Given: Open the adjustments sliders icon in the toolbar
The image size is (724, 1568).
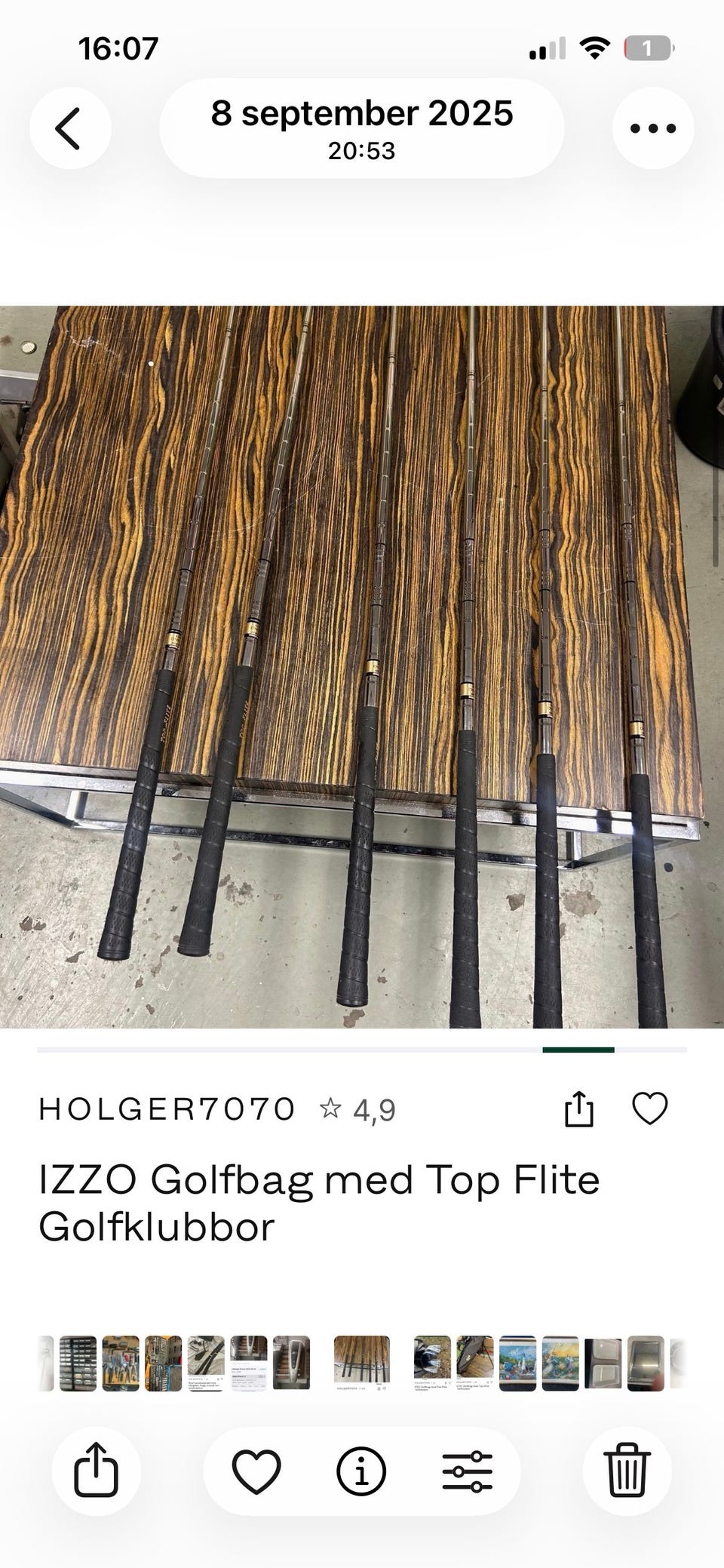Looking at the screenshot, I should [x=465, y=1470].
